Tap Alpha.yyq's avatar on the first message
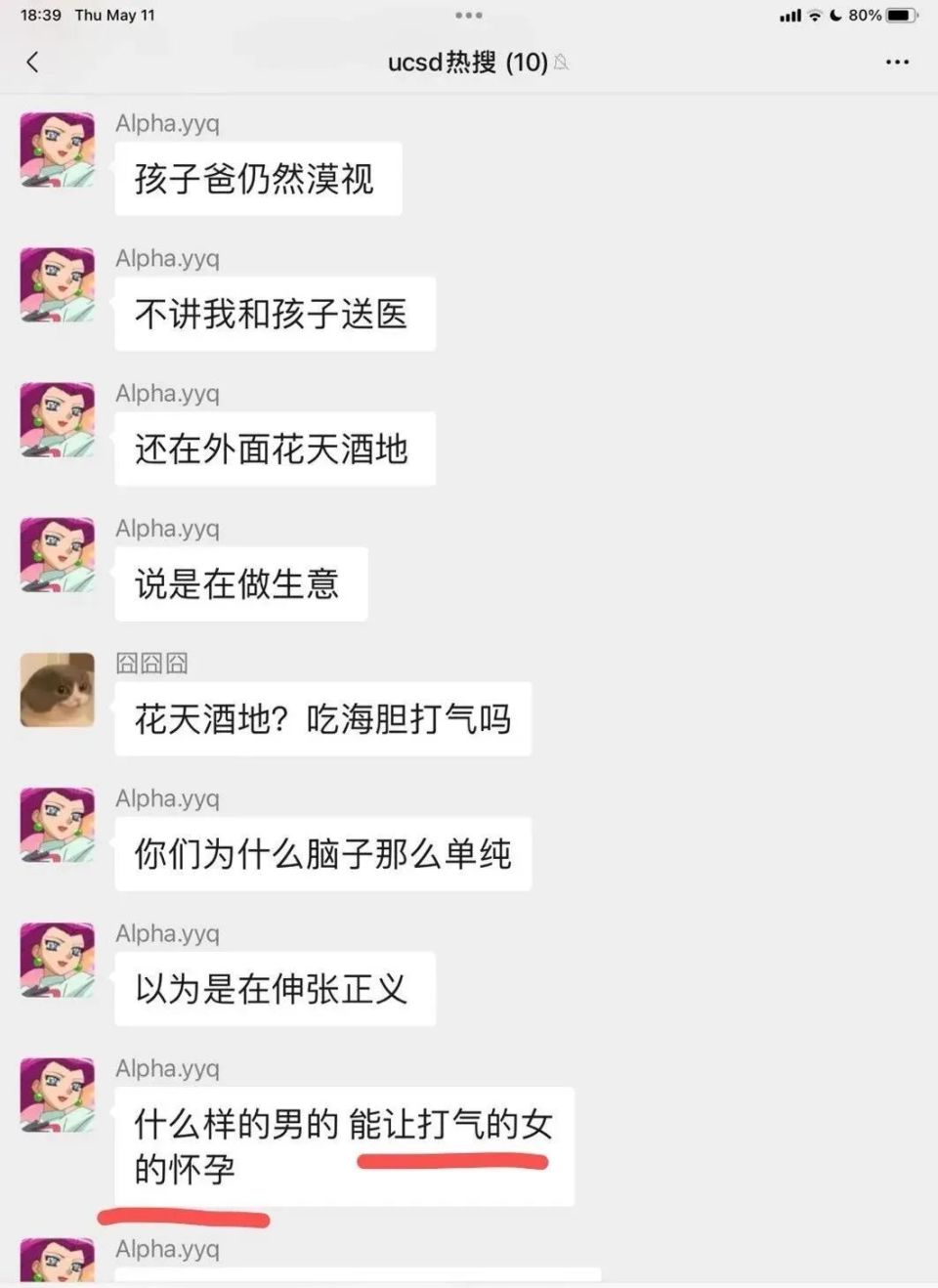Viewport: 938px width, 1288px height. click(x=56, y=149)
